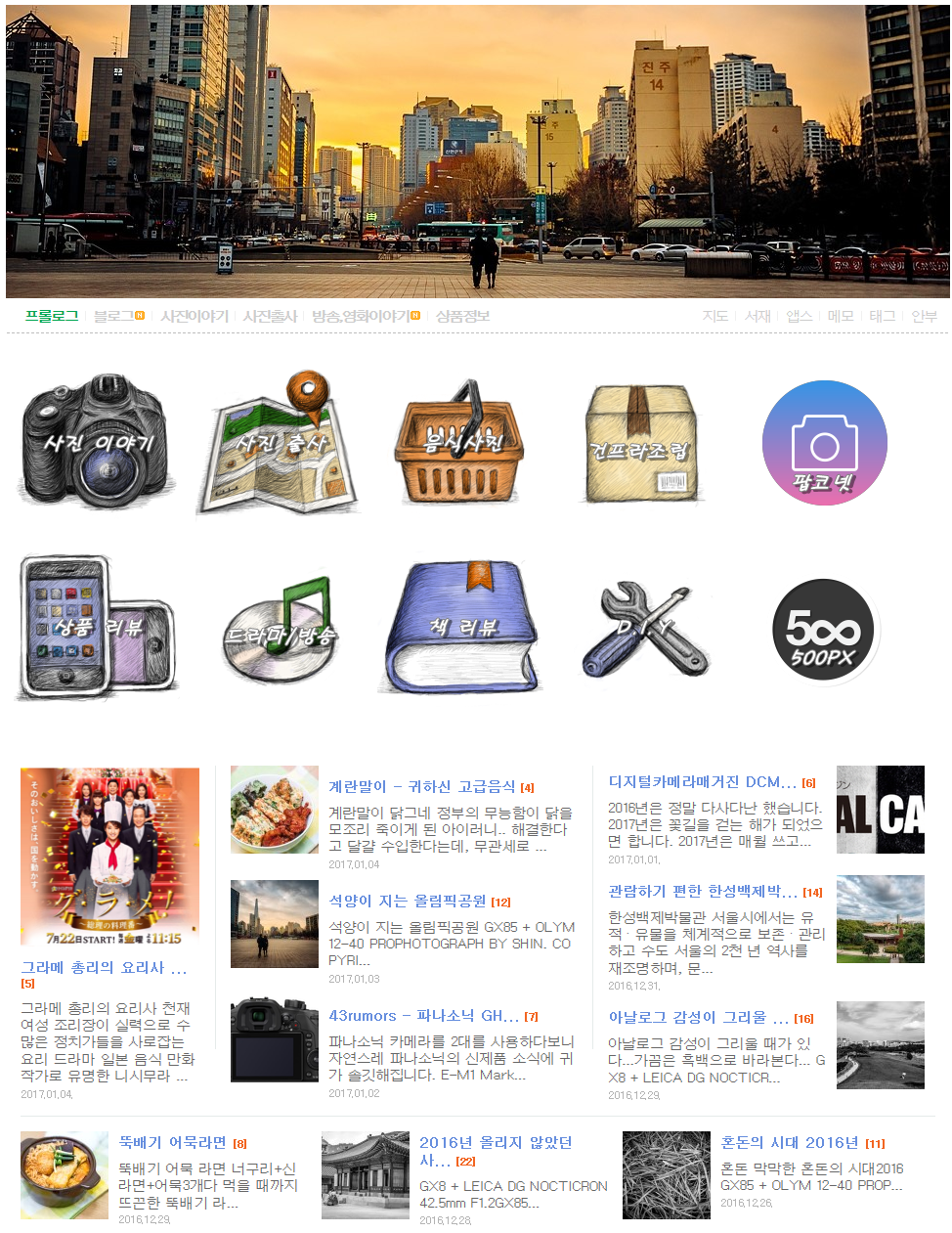Open the 태그 link
The width and height of the screenshot is (952, 1233).
click(882, 316)
